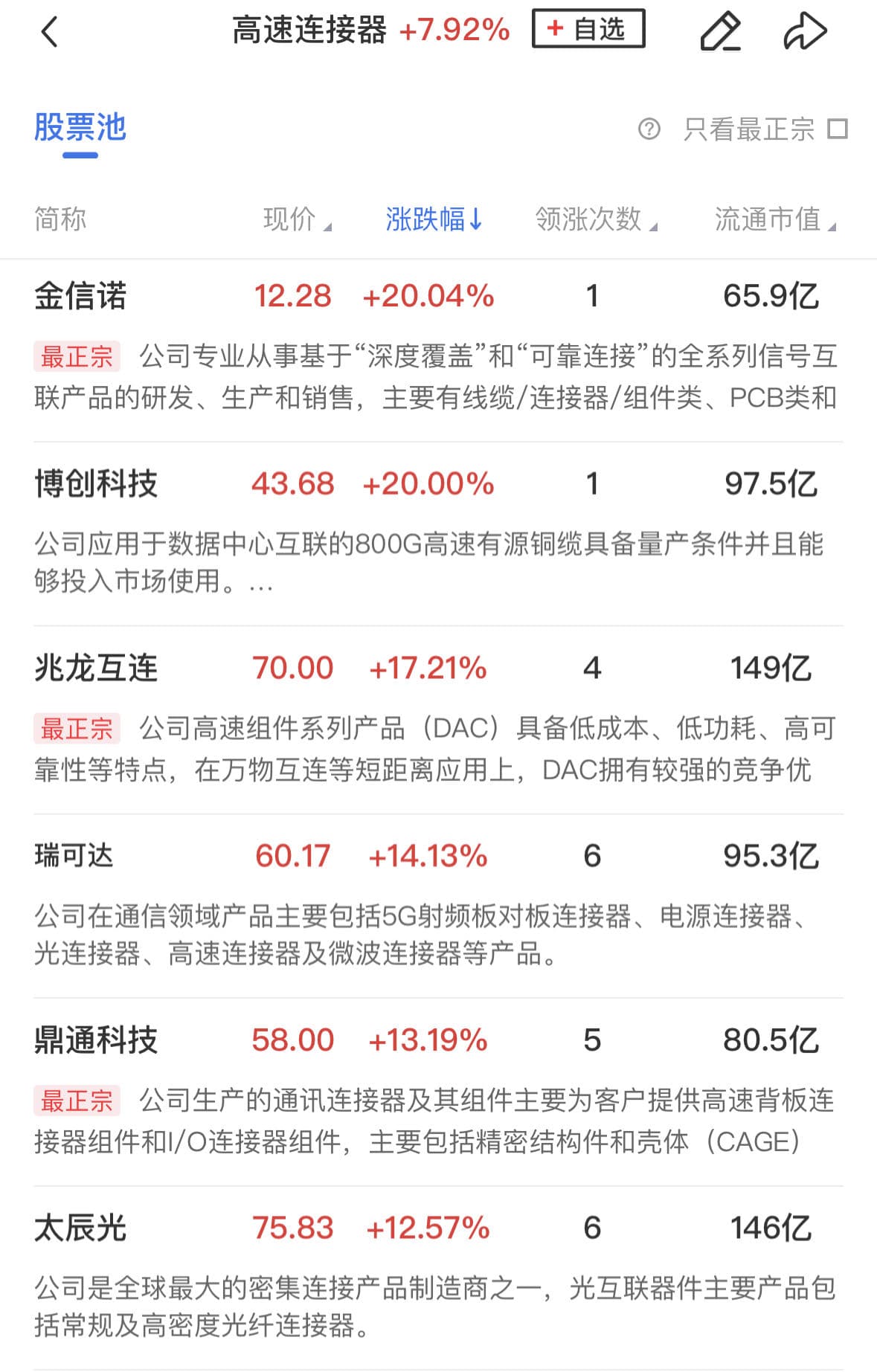Viewport: 877px width, 1372px height.
Task: Share this sector page
Action: tap(805, 32)
